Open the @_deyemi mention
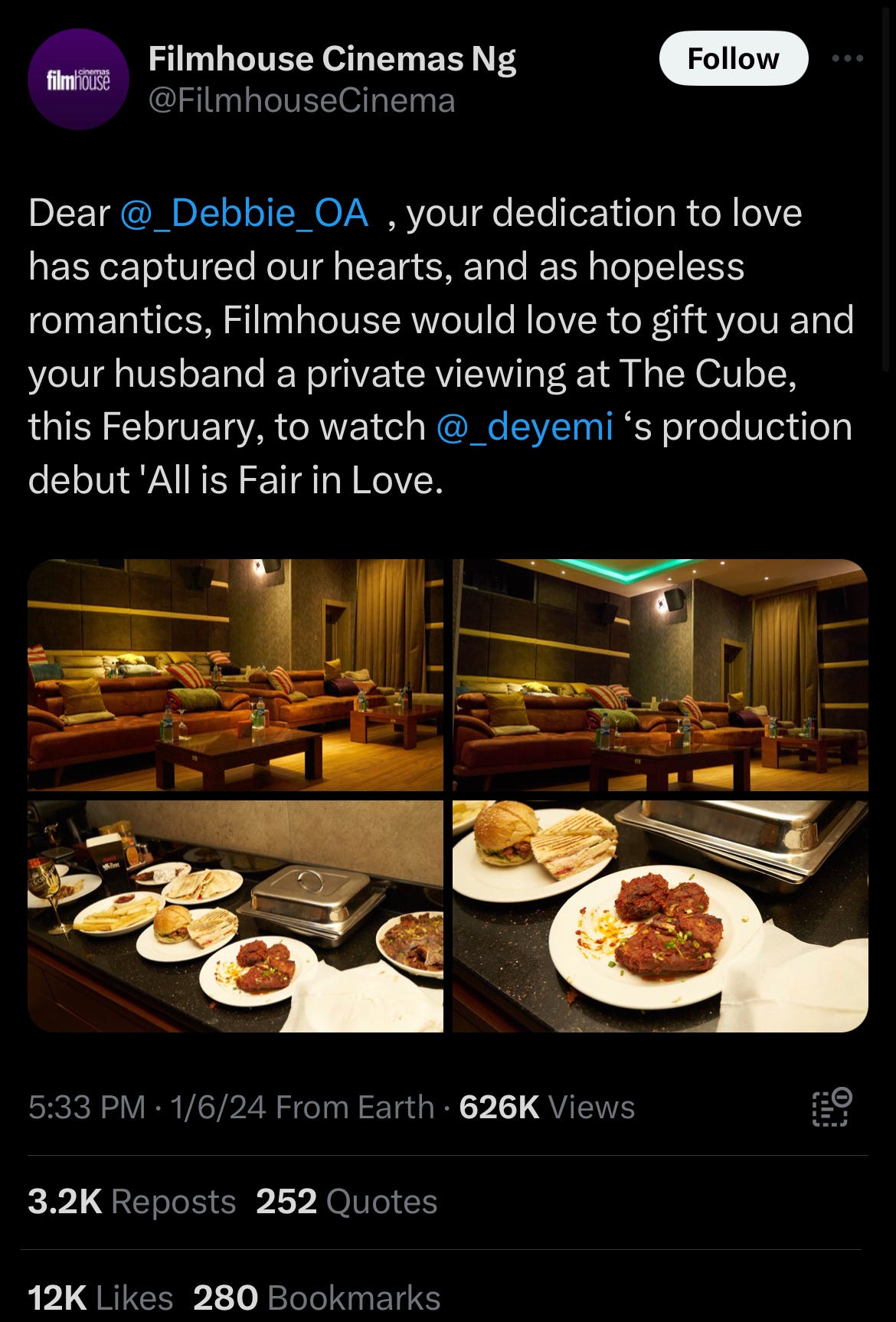Screen dimensions: 896x1322 point(525,427)
